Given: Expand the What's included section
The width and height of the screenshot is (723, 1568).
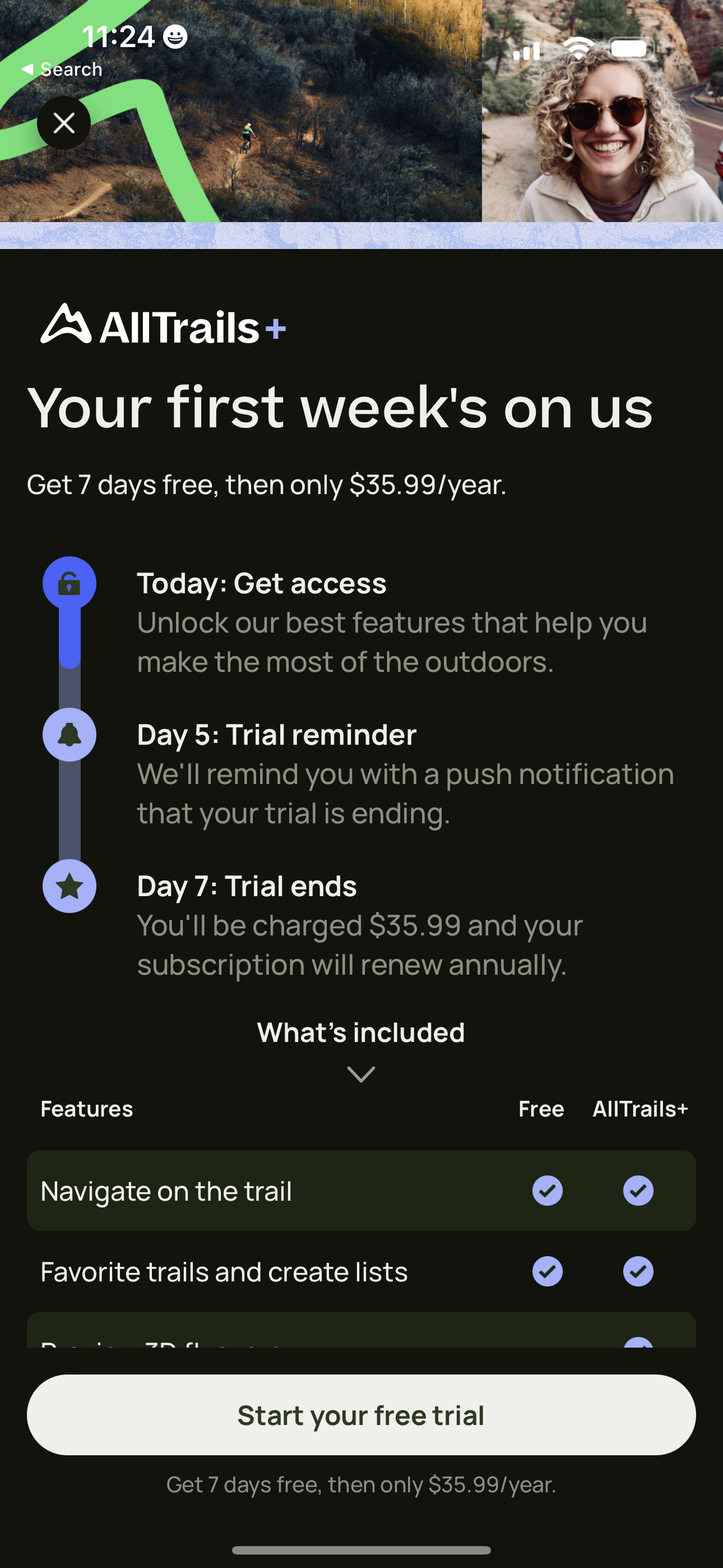Looking at the screenshot, I should point(361,1032).
